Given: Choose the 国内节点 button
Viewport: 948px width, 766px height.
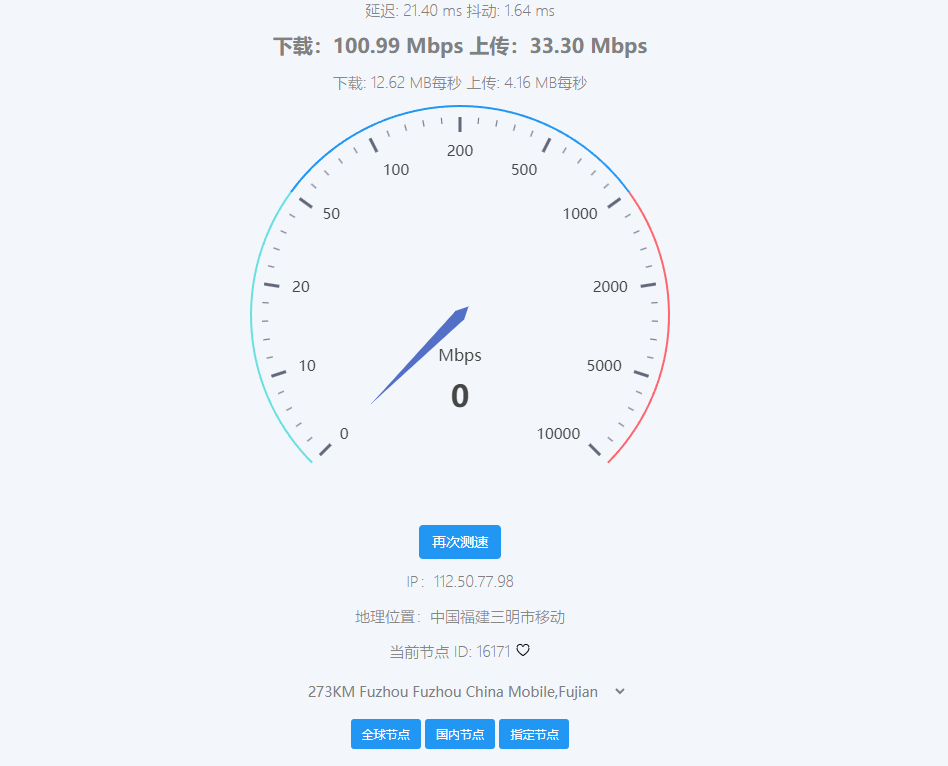Looking at the screenshot, I should pyautogui.click(x=460, y=734).
